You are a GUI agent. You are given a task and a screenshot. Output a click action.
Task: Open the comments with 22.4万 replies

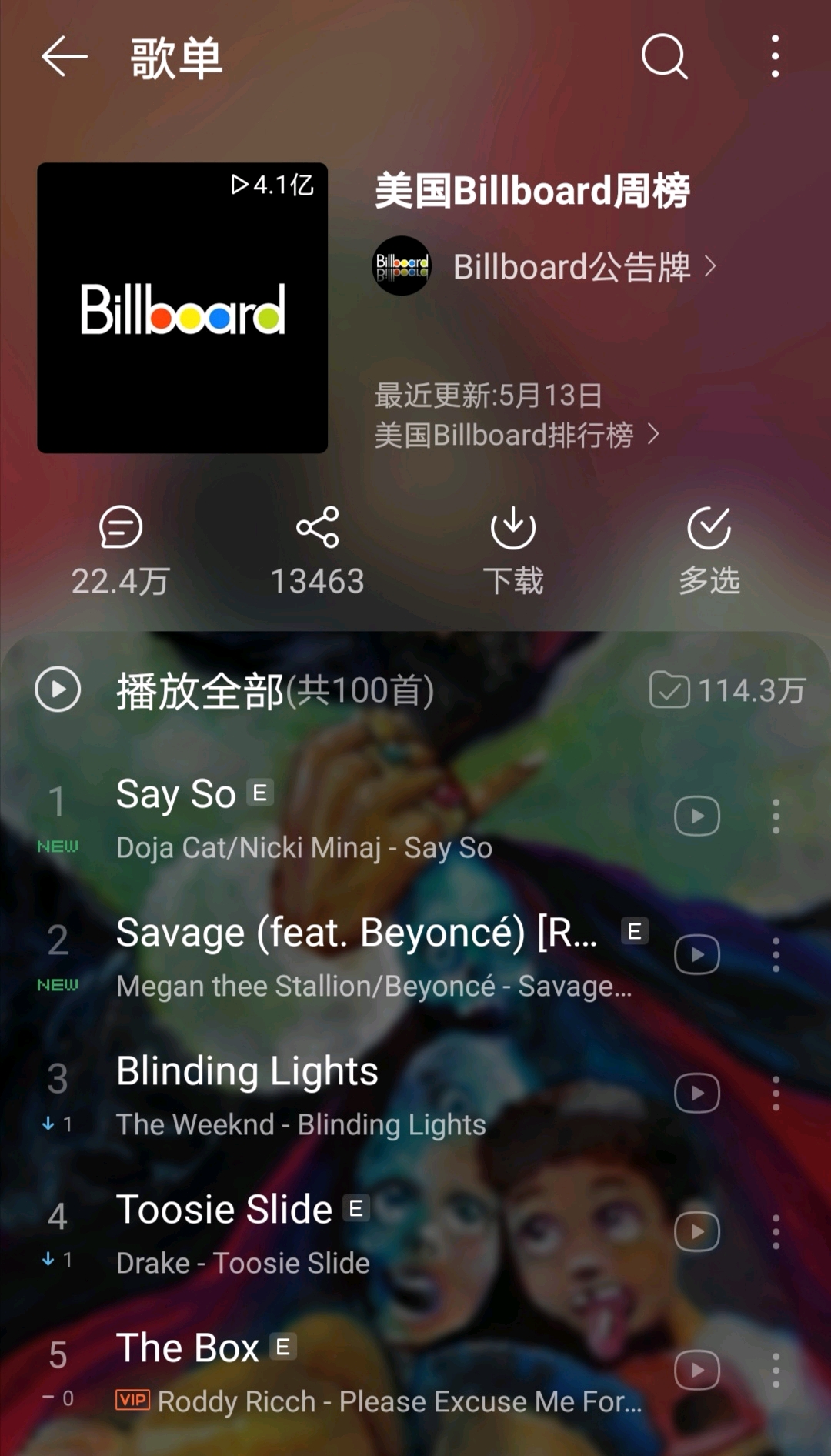121,551
